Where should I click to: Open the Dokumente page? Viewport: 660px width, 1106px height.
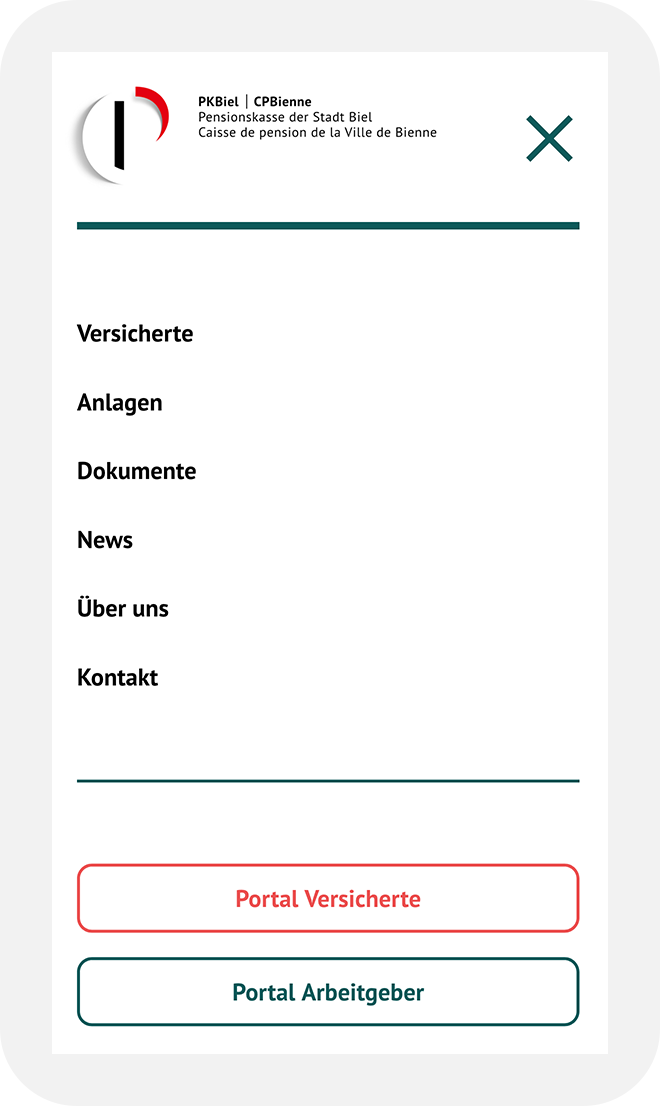(x=136, y=471)
